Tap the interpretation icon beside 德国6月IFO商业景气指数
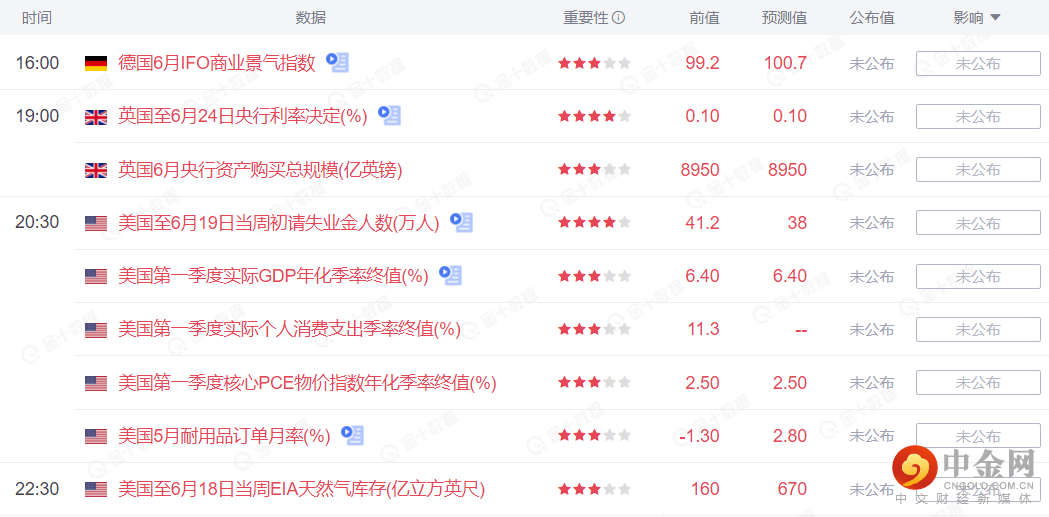 338,63
